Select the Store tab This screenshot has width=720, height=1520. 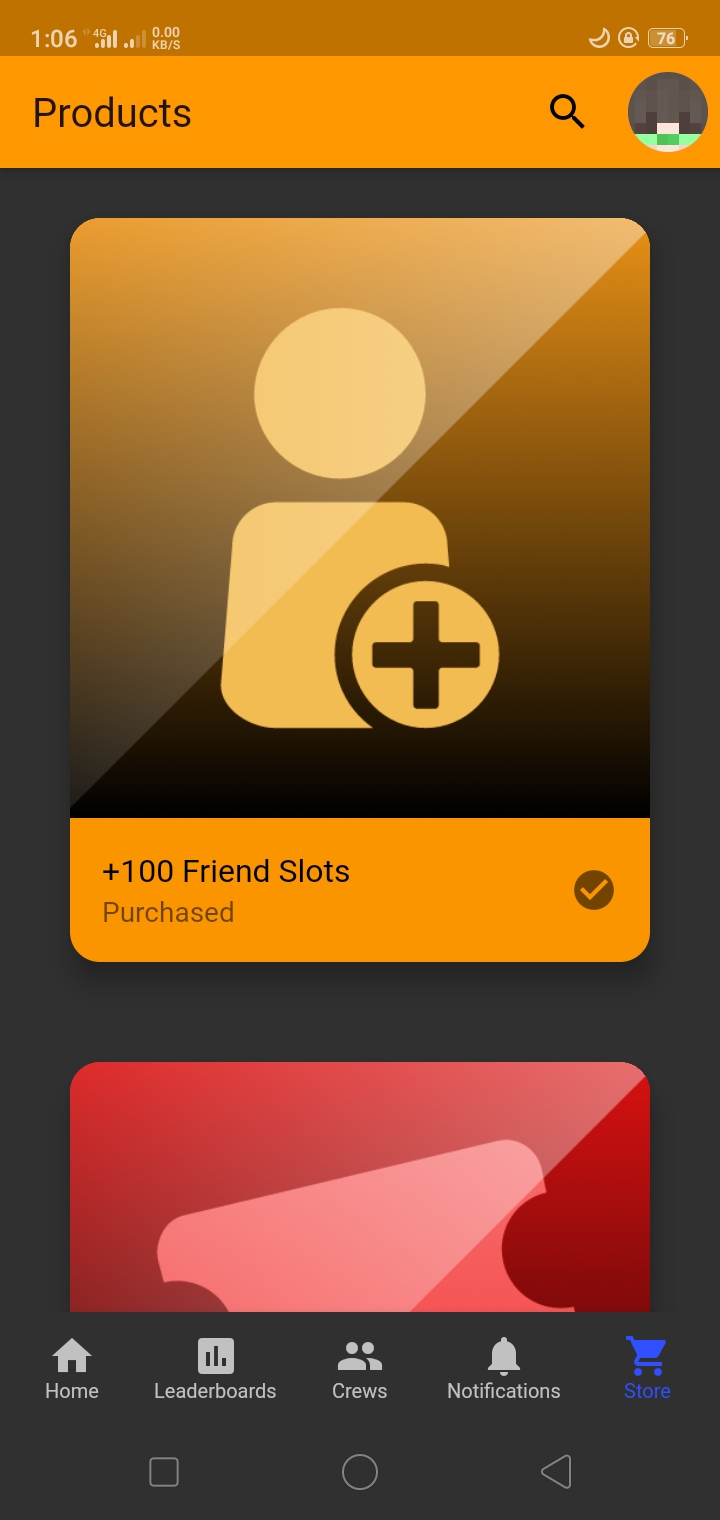click(x=647, y=1370)
